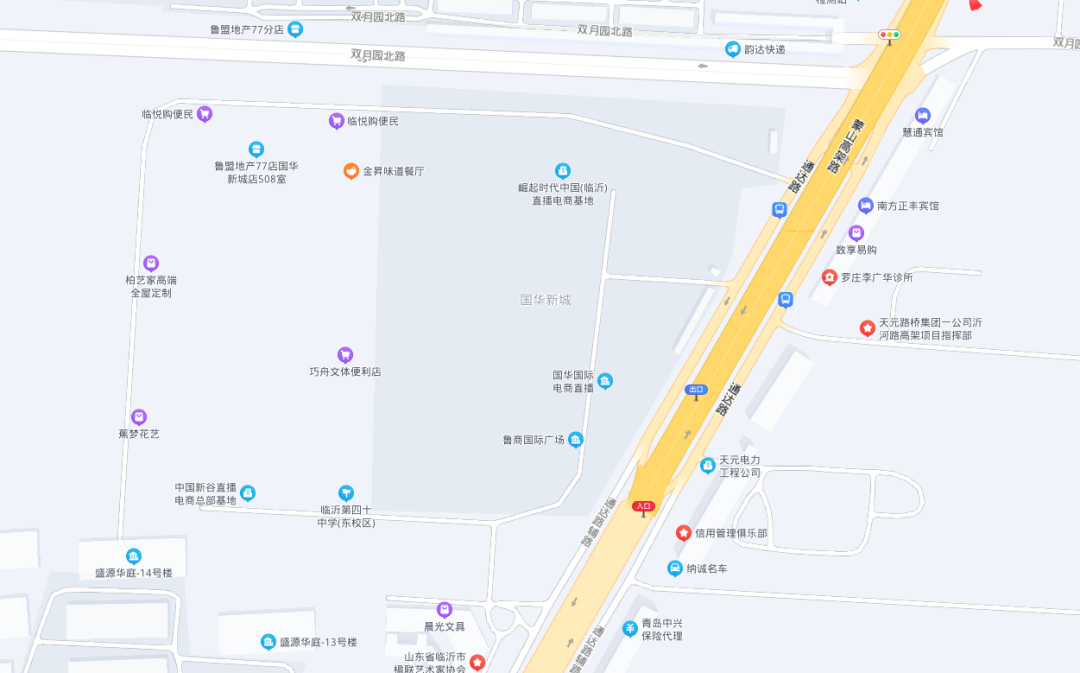
Task: Open the 盛源华庭-14号楼 building marker
Action: point(133,557)
